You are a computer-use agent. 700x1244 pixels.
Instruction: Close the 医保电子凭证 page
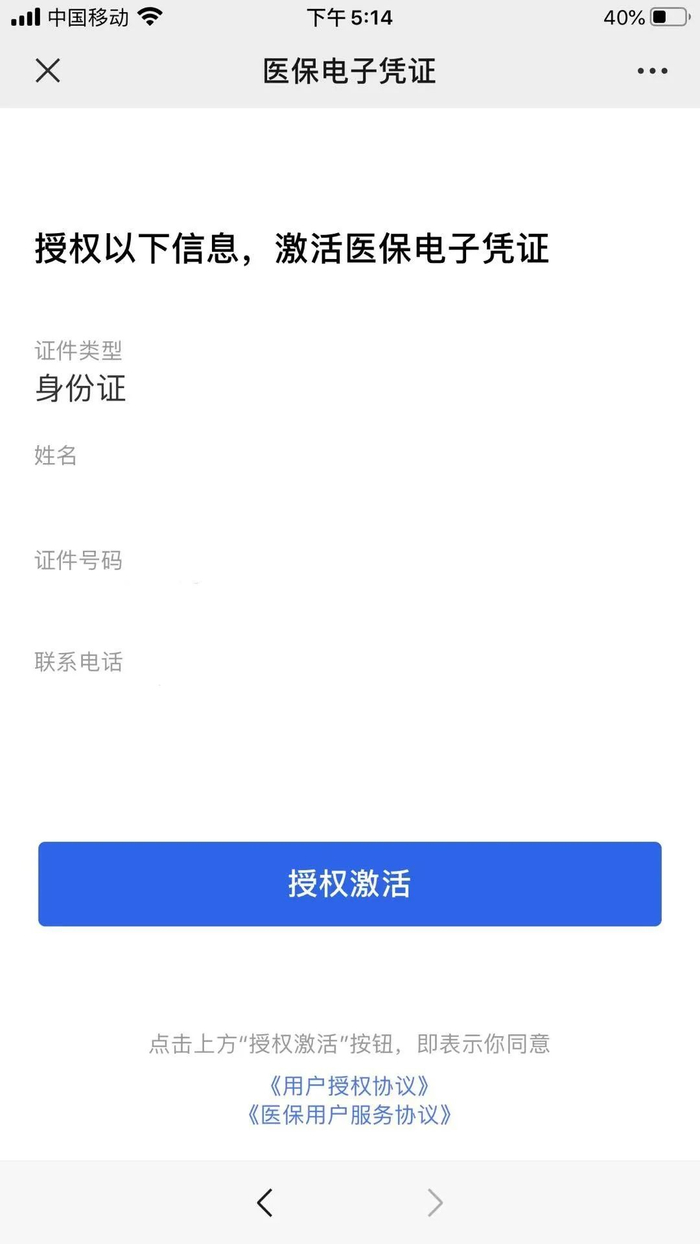(x=48, y=70)
